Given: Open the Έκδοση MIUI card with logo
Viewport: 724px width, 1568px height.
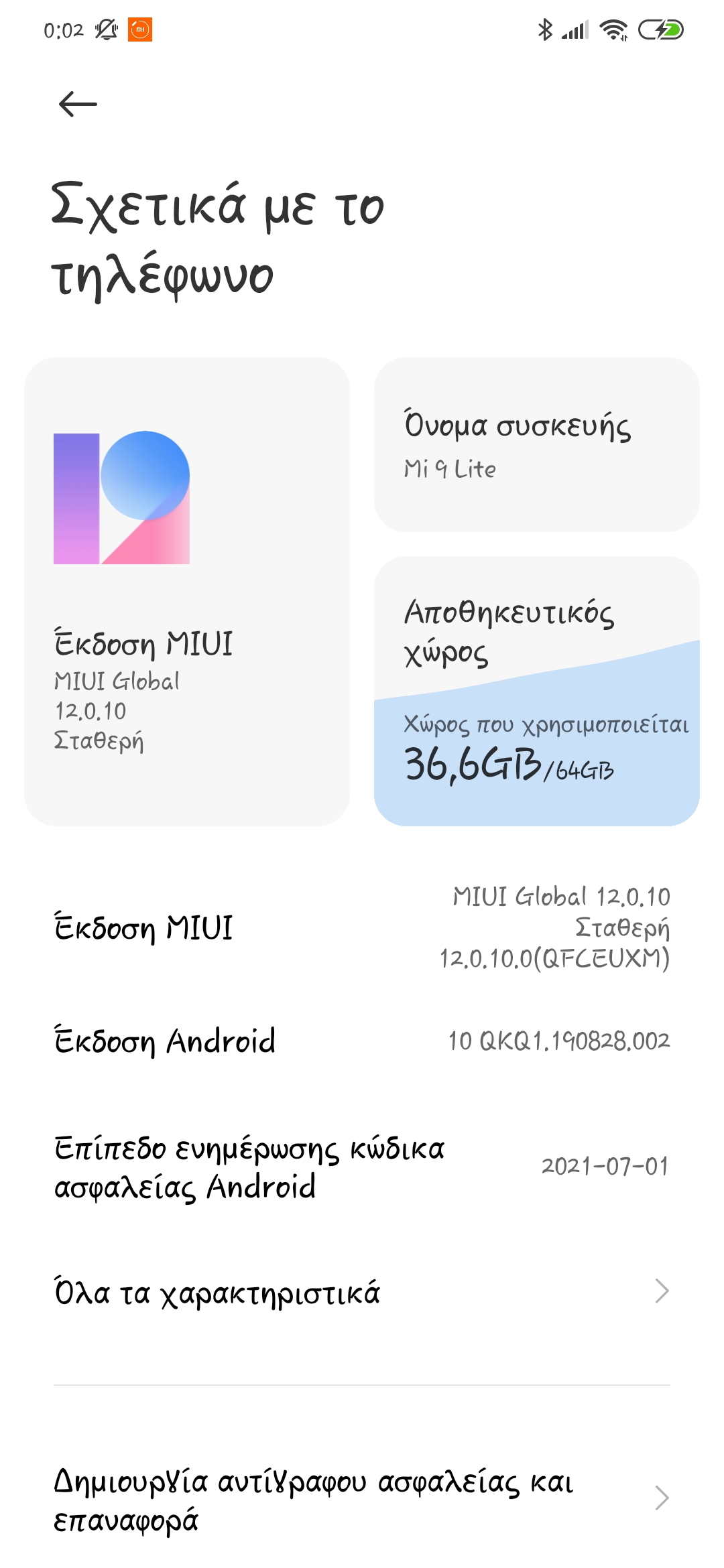Looking at the screenshot, I should click(186, 591).
